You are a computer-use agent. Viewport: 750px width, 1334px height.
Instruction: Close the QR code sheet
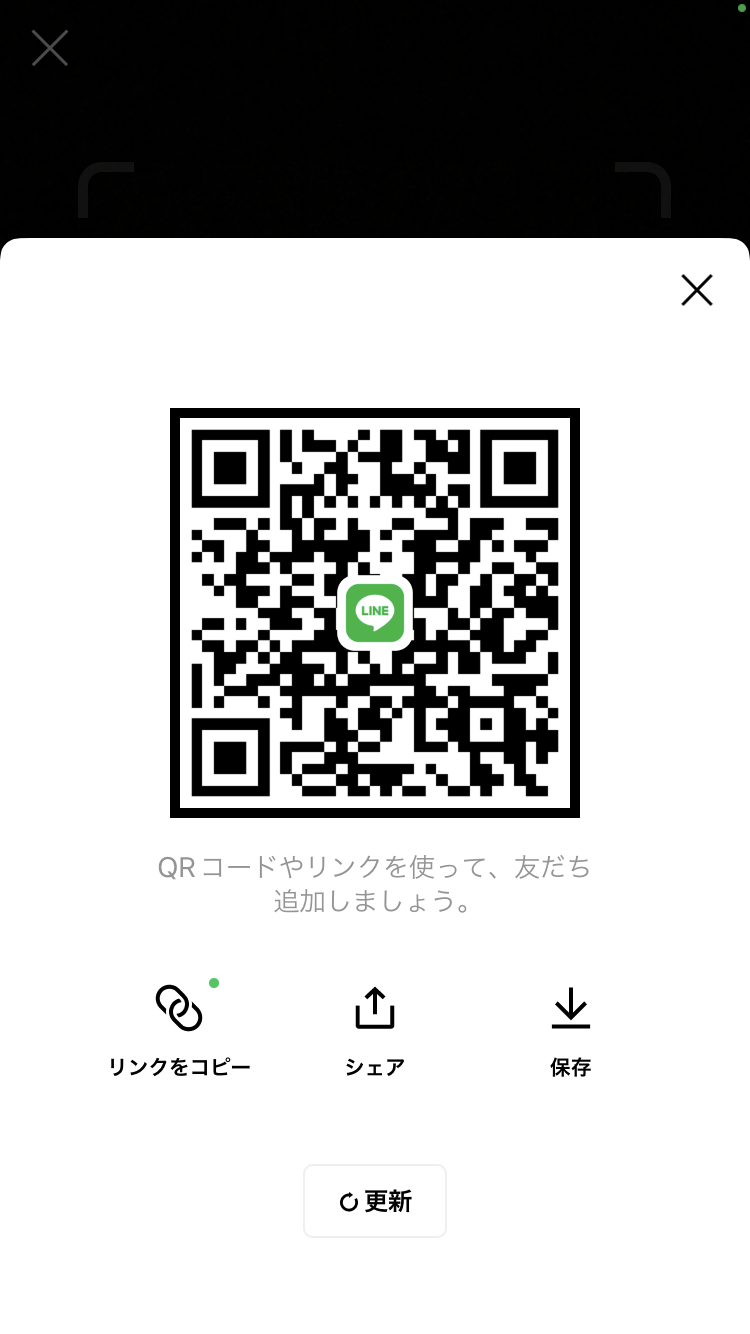click(697, 290)
